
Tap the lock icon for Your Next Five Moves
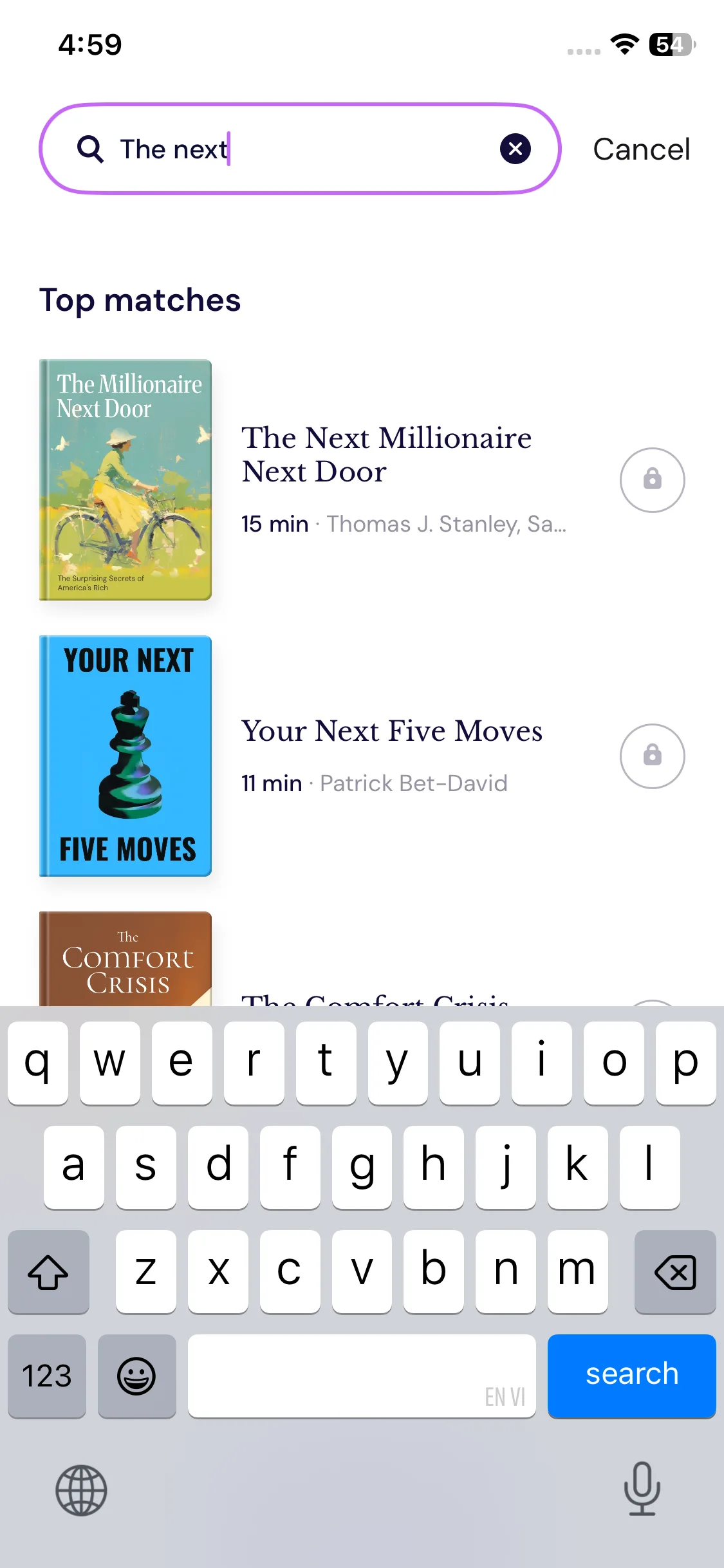(652, 756)
